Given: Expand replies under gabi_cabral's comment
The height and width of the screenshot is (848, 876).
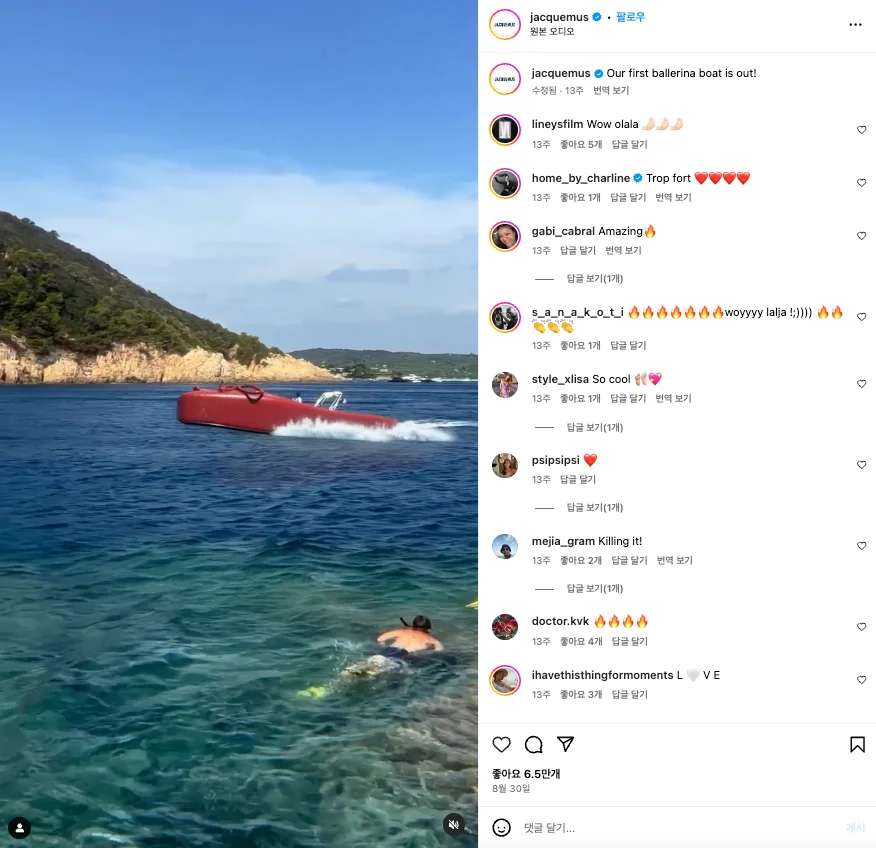Looking at the screenshot, I should (x=594, y=279).
